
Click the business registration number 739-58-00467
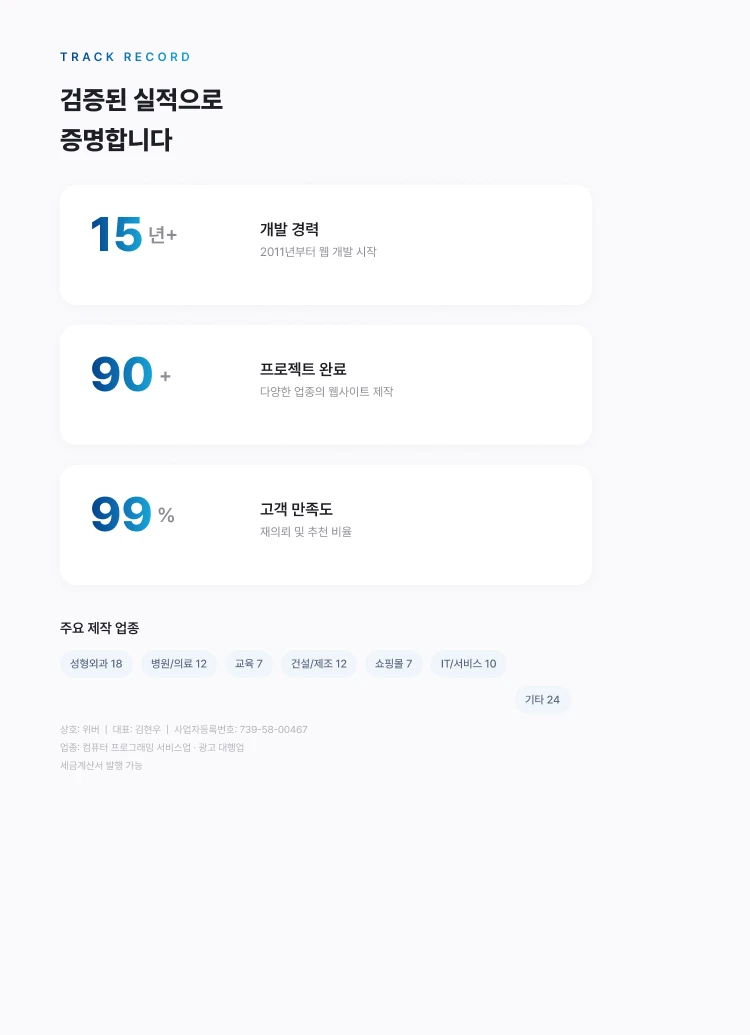[x=268, y=729]
